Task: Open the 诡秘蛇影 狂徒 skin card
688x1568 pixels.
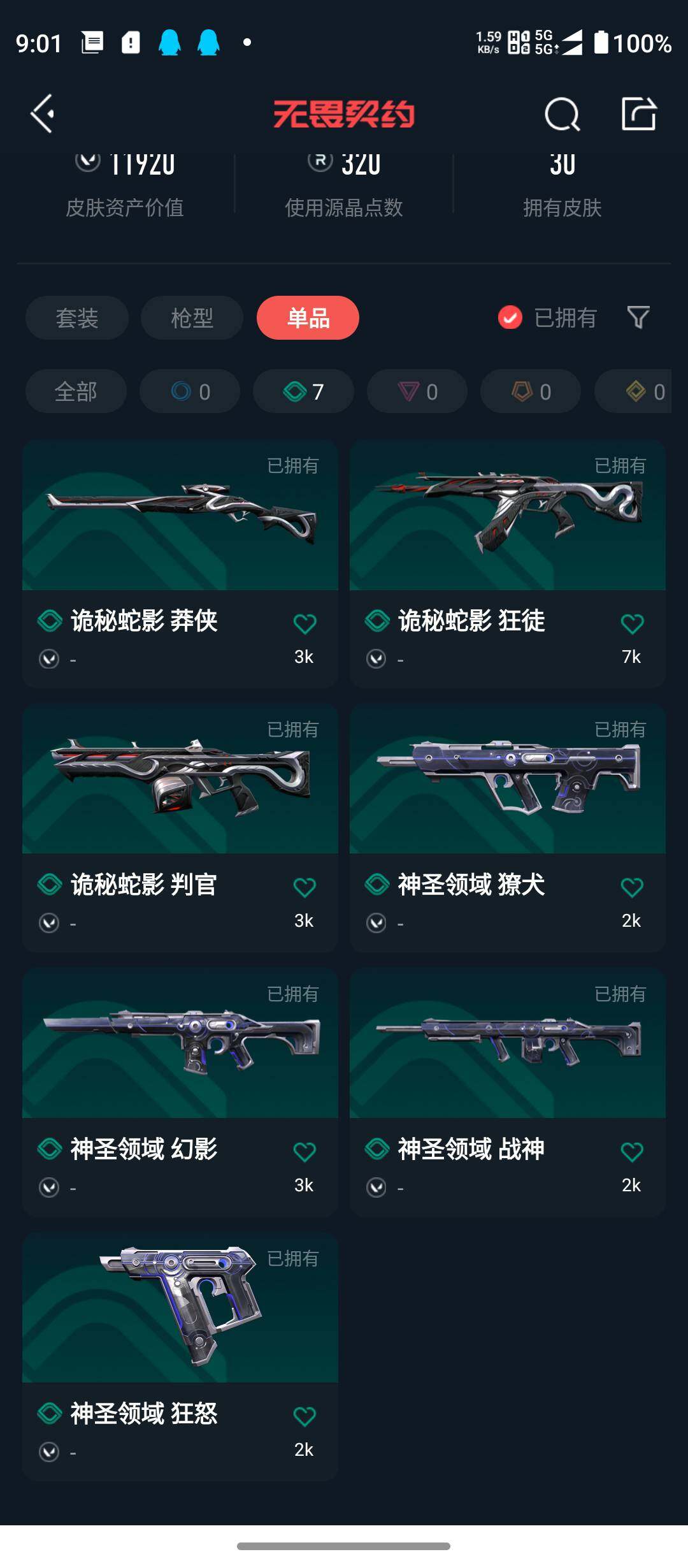Action: click(x=508, y=563)
